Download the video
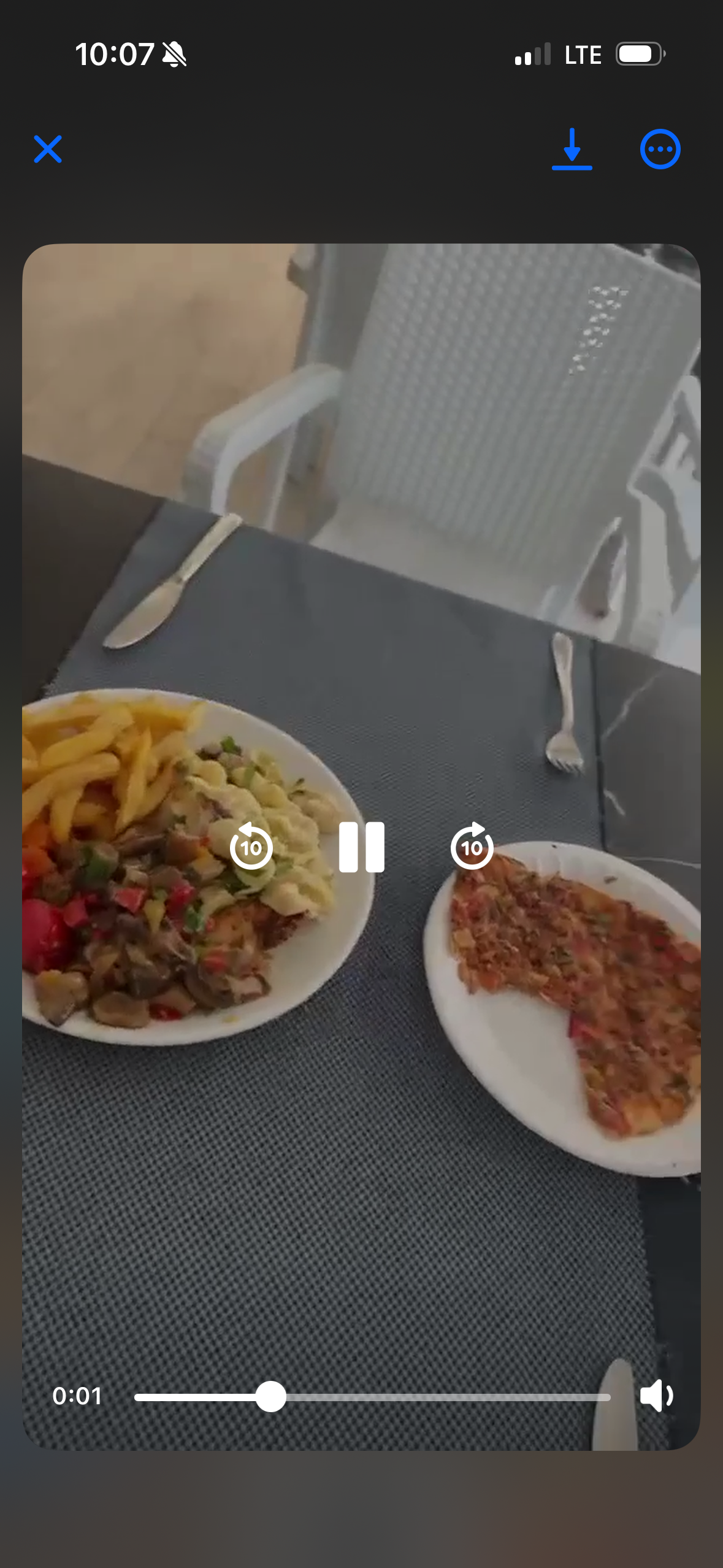 [572, 149]
